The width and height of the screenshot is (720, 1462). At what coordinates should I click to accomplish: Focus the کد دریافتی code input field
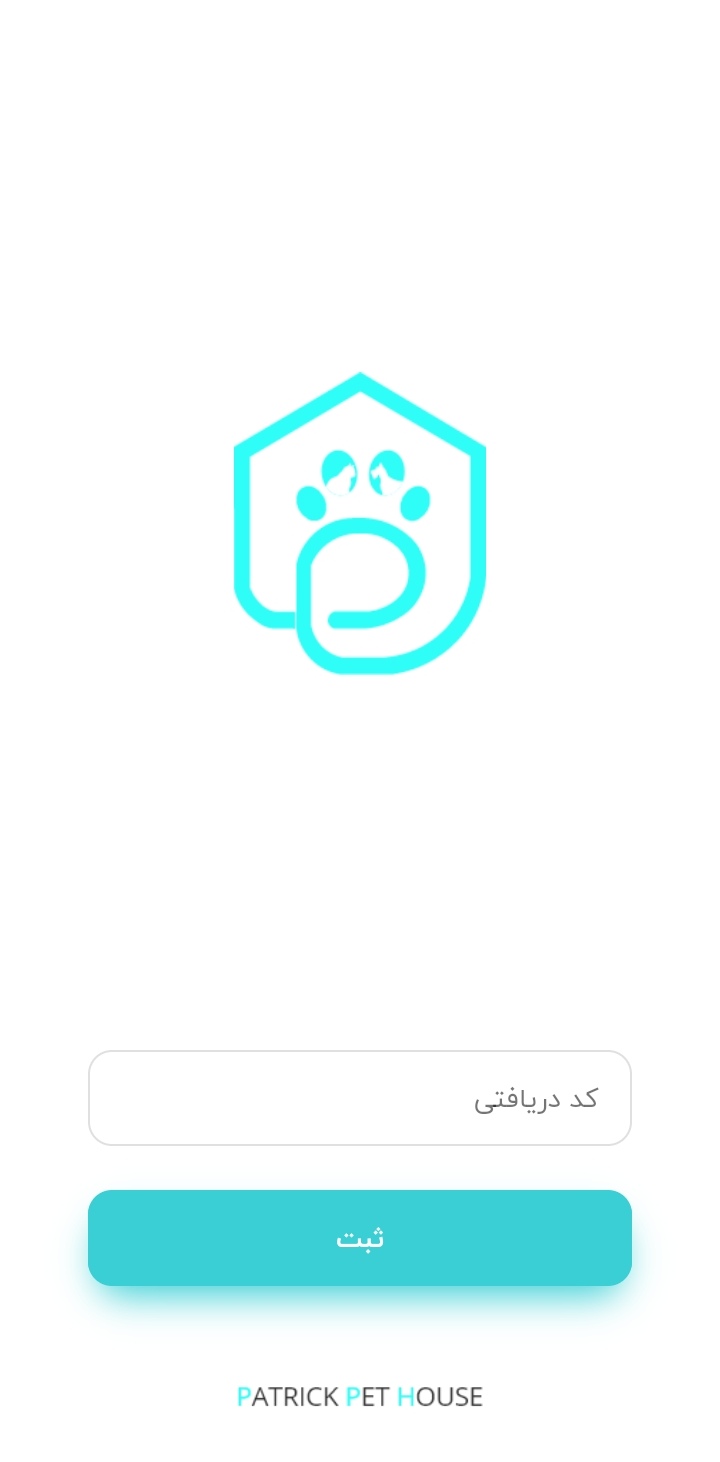(x=360, y=1098)
